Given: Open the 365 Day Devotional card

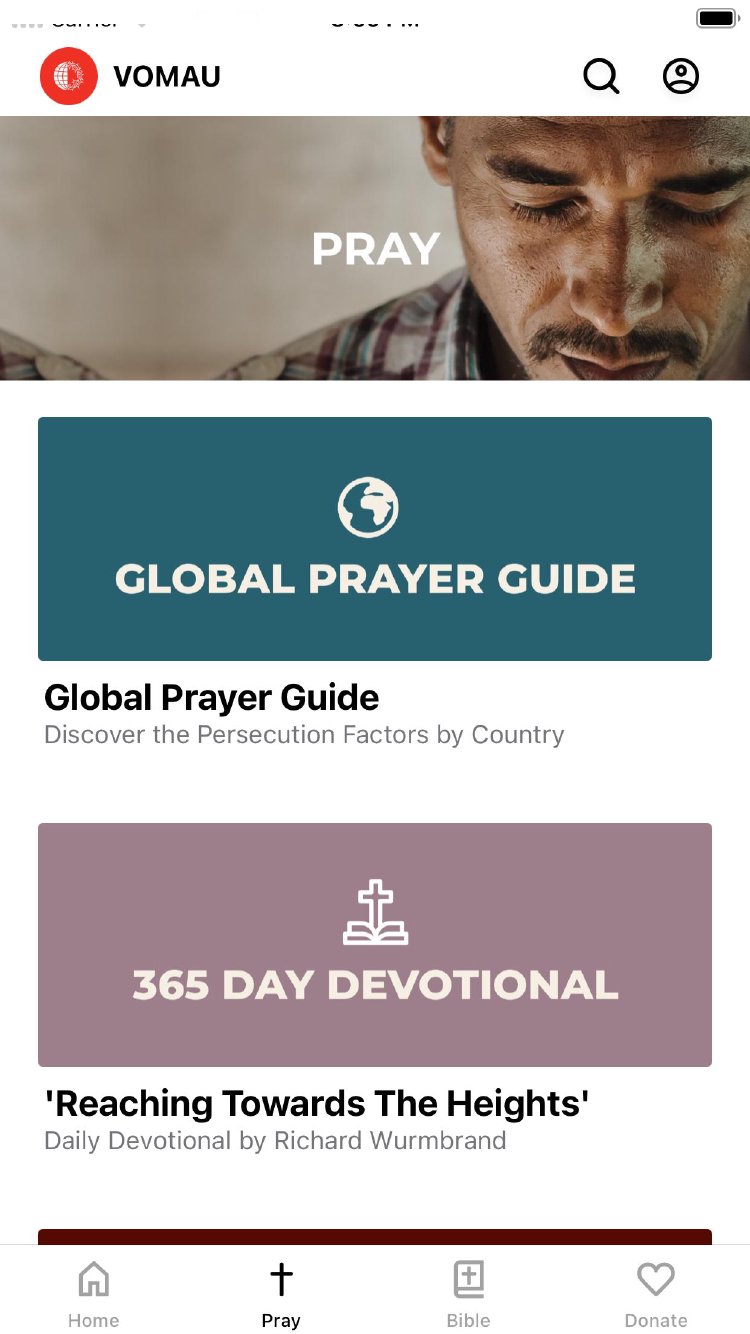Looking at the screenshot, I should (x=375, y=945).
